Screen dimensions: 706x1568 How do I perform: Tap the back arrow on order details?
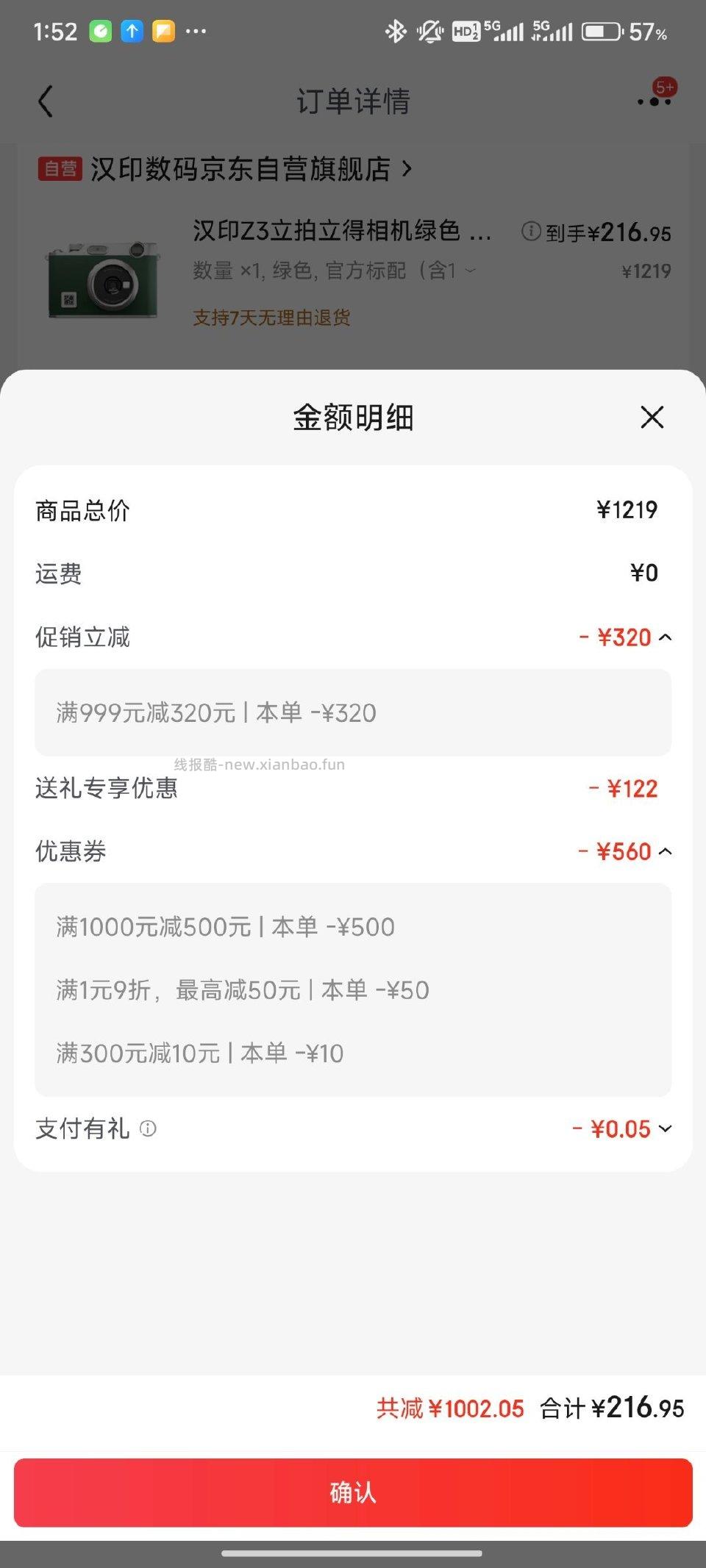pos(46,101)
